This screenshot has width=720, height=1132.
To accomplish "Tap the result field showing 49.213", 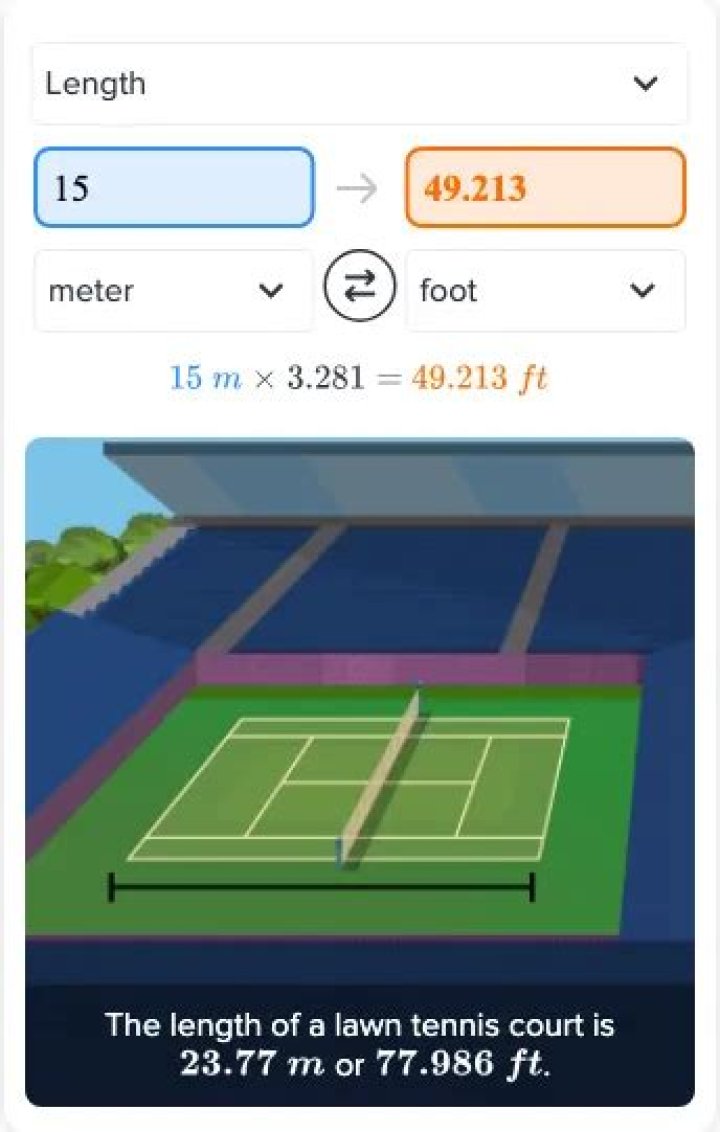I will click(x=545, y=188).
